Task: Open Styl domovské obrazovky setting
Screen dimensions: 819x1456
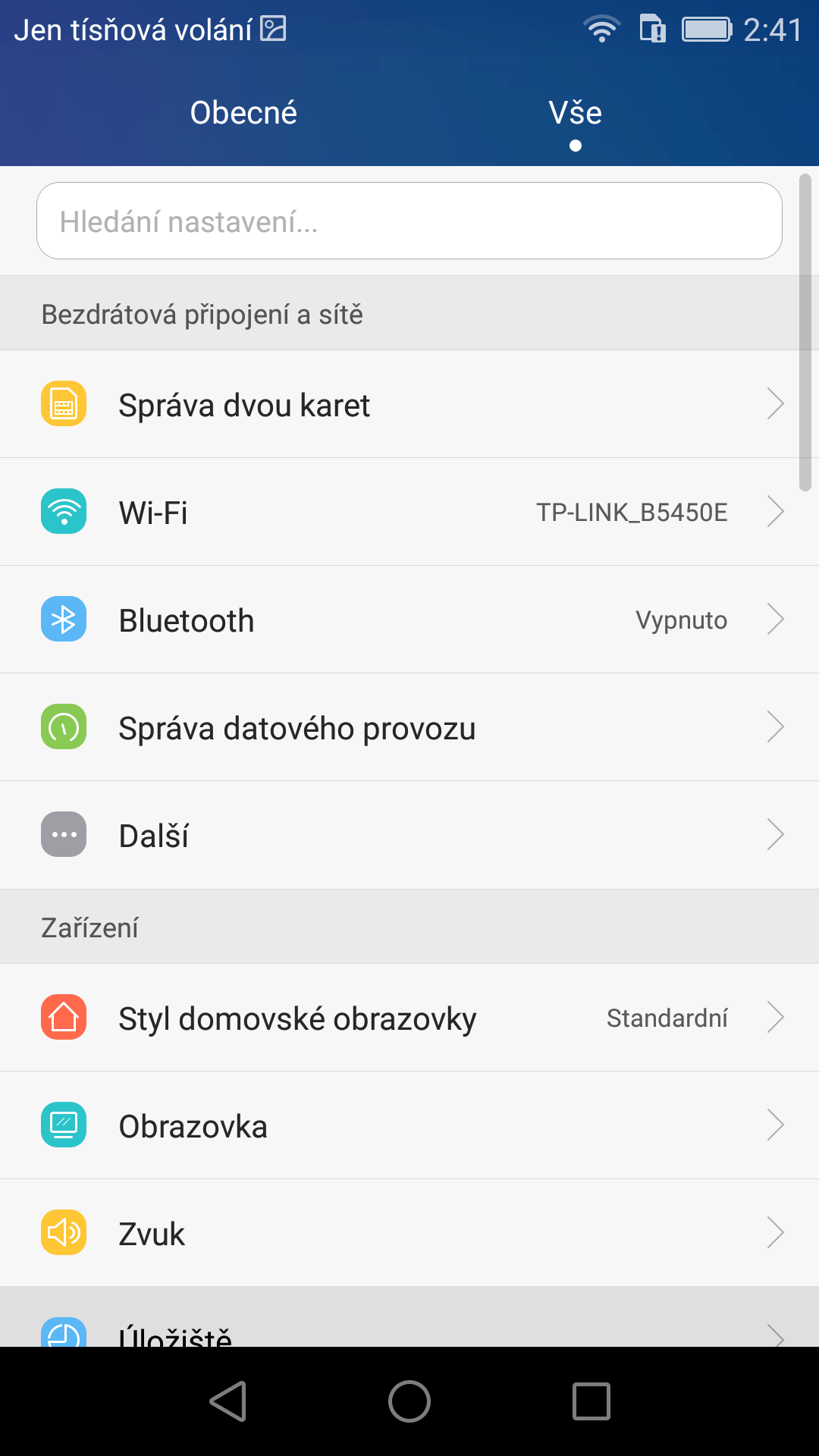Action: 409,1018
